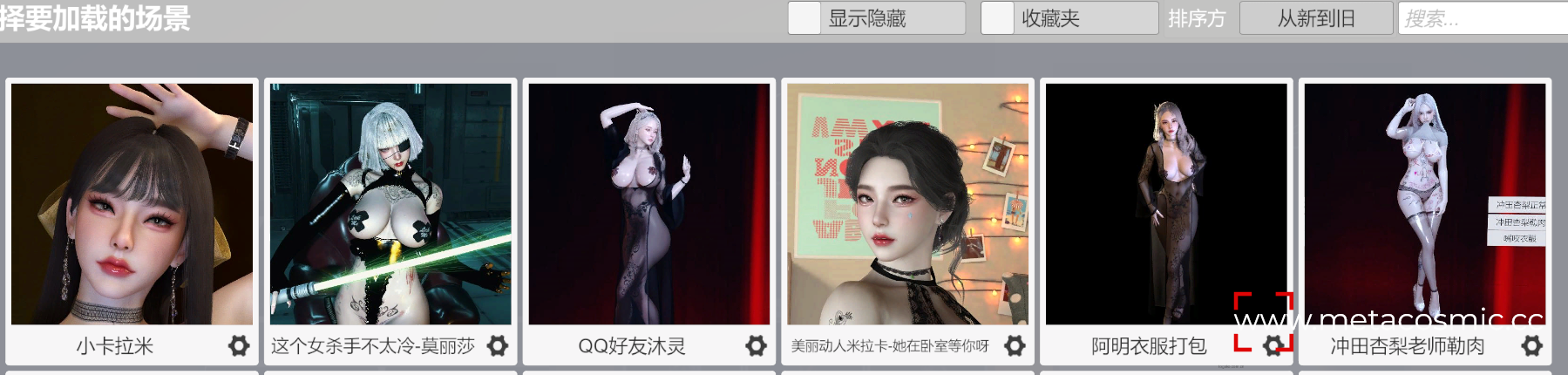
Task: Load the 小卡拉米 scene
Action: click(132, 204)
